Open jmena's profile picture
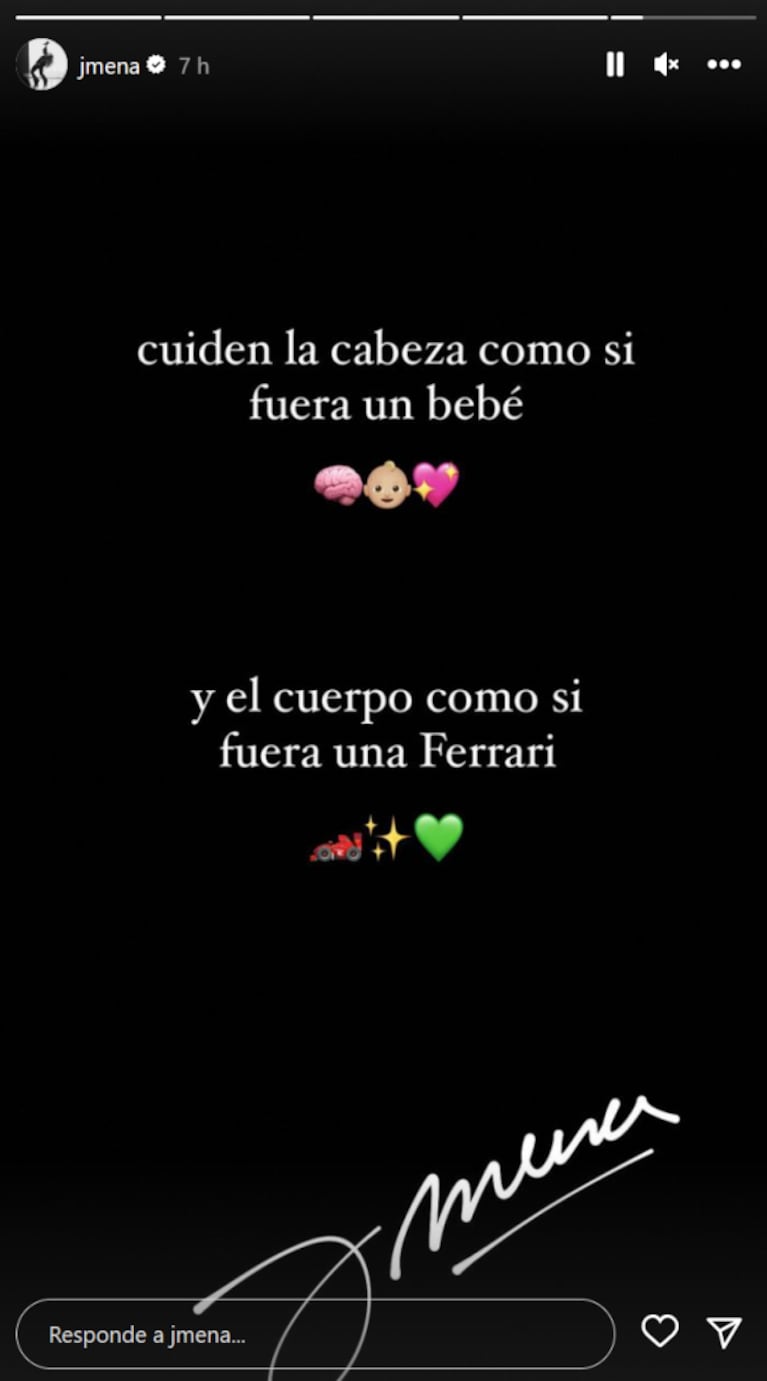767x1381 pixels. pyautogui.click(x=41, y=66)
